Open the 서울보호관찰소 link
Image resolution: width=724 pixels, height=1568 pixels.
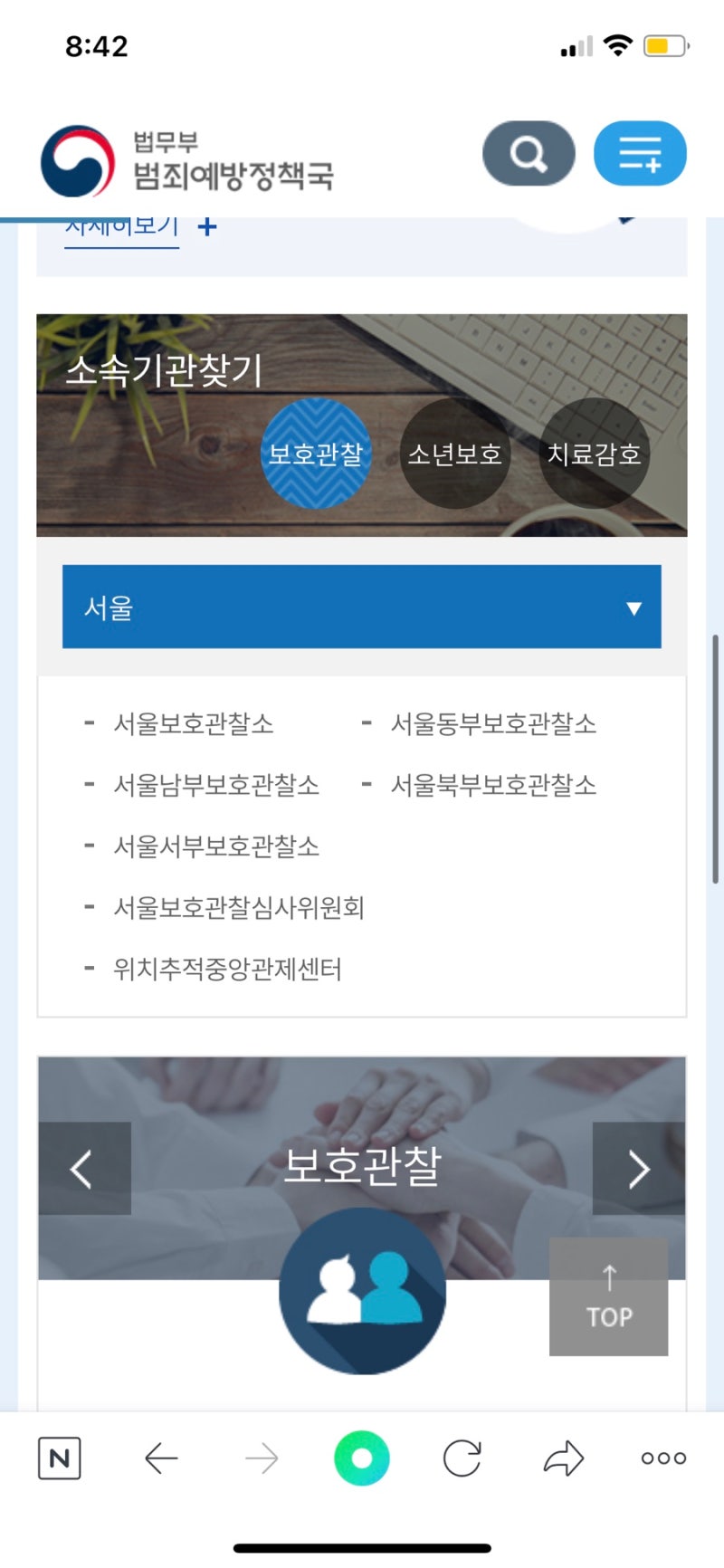(x=193, y=724)
